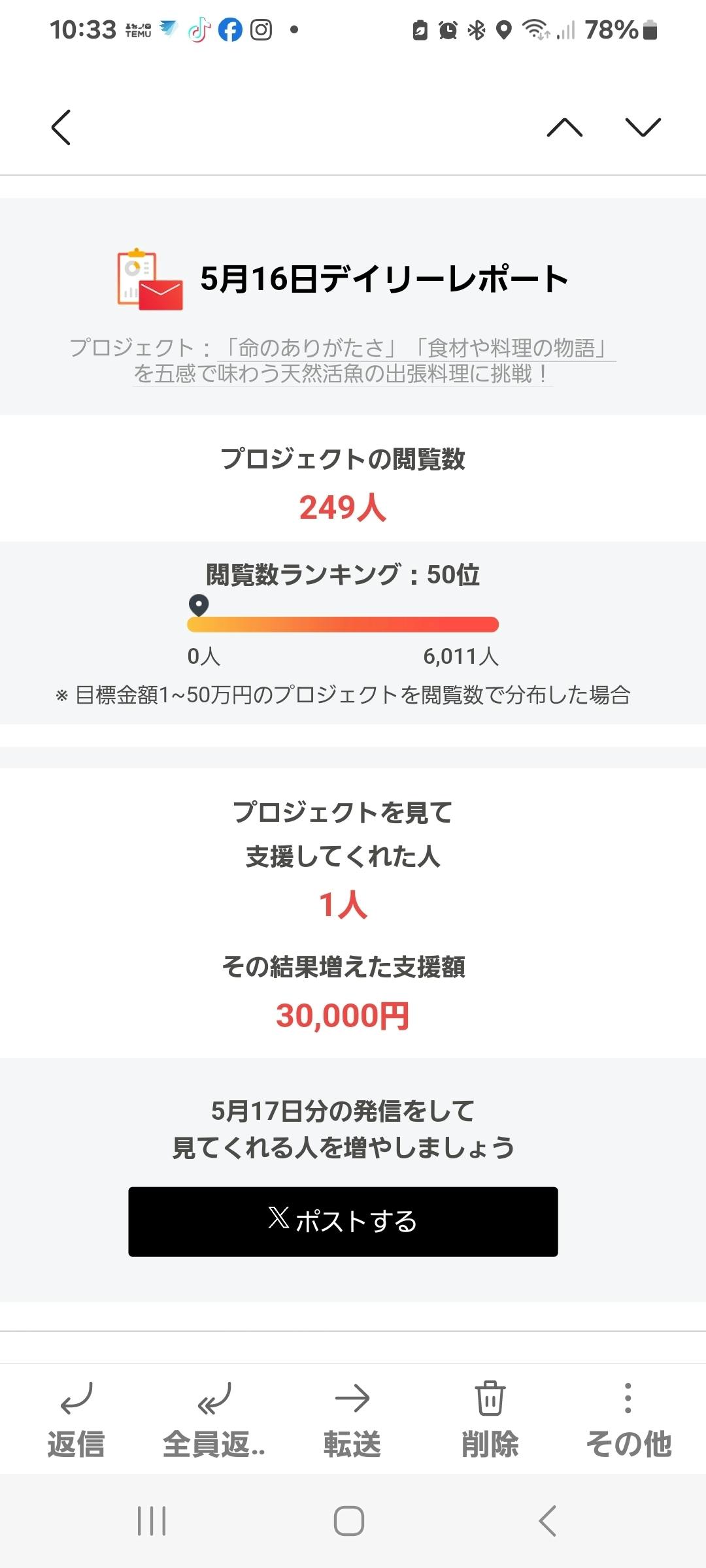Open recent apps from navigation bar
This screenshot has width=706, height=1568.
point(152,1521)
